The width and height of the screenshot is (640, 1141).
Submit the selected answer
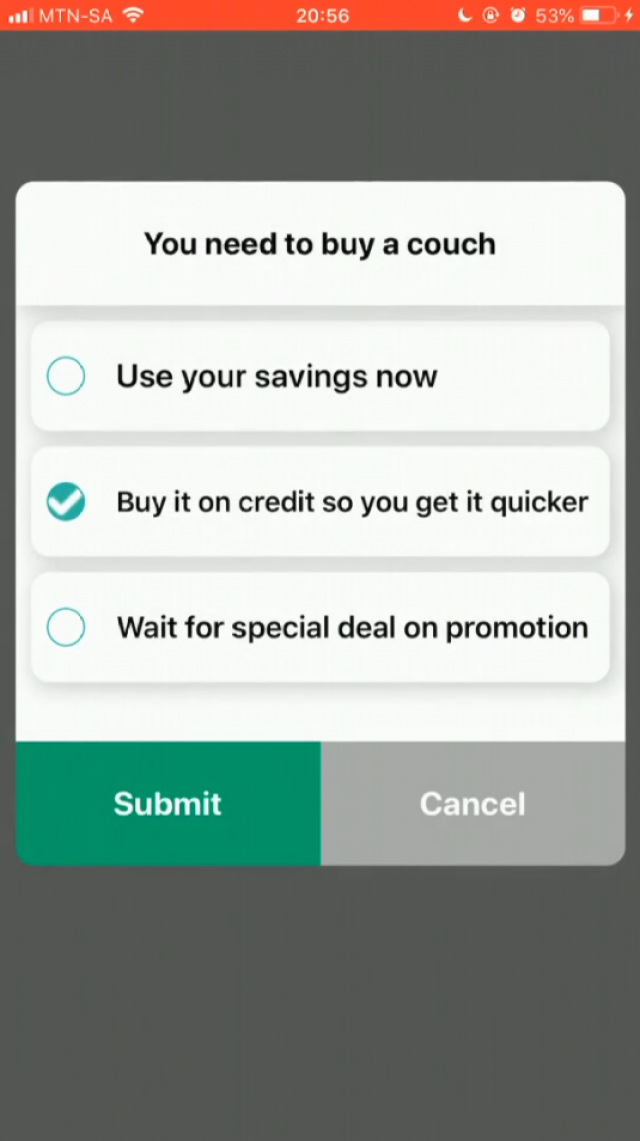pyautogui.click(x=168, y=804)
